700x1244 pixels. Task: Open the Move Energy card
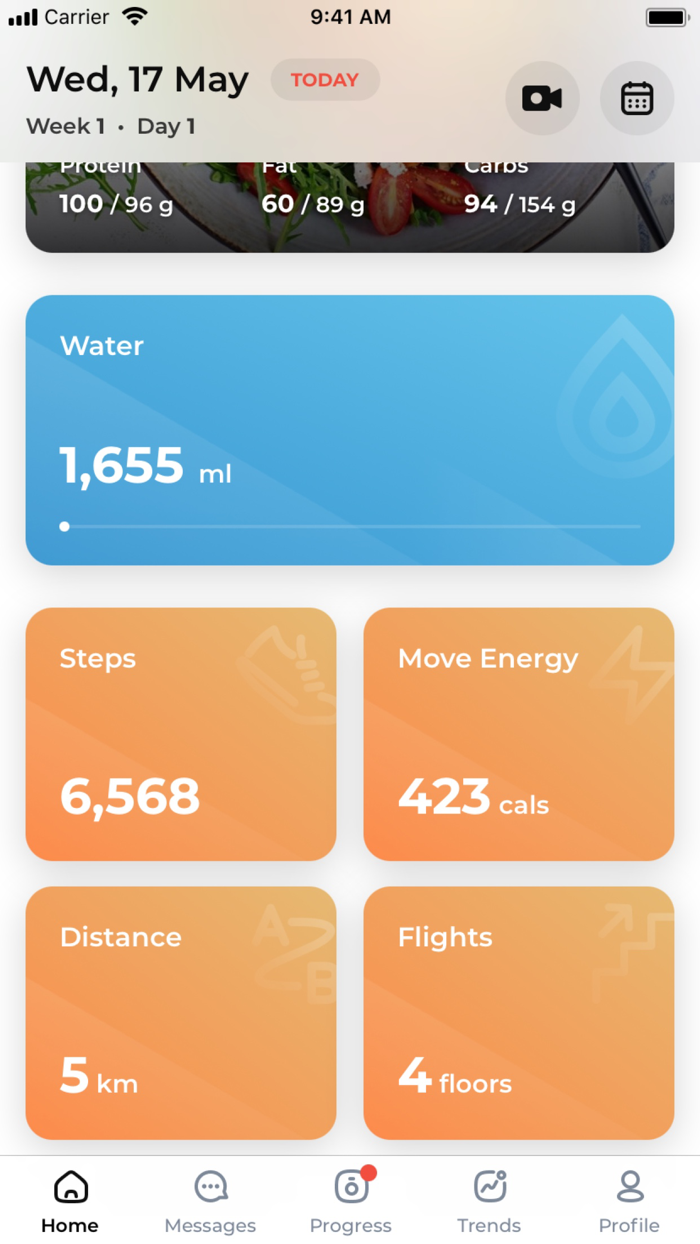519,734
